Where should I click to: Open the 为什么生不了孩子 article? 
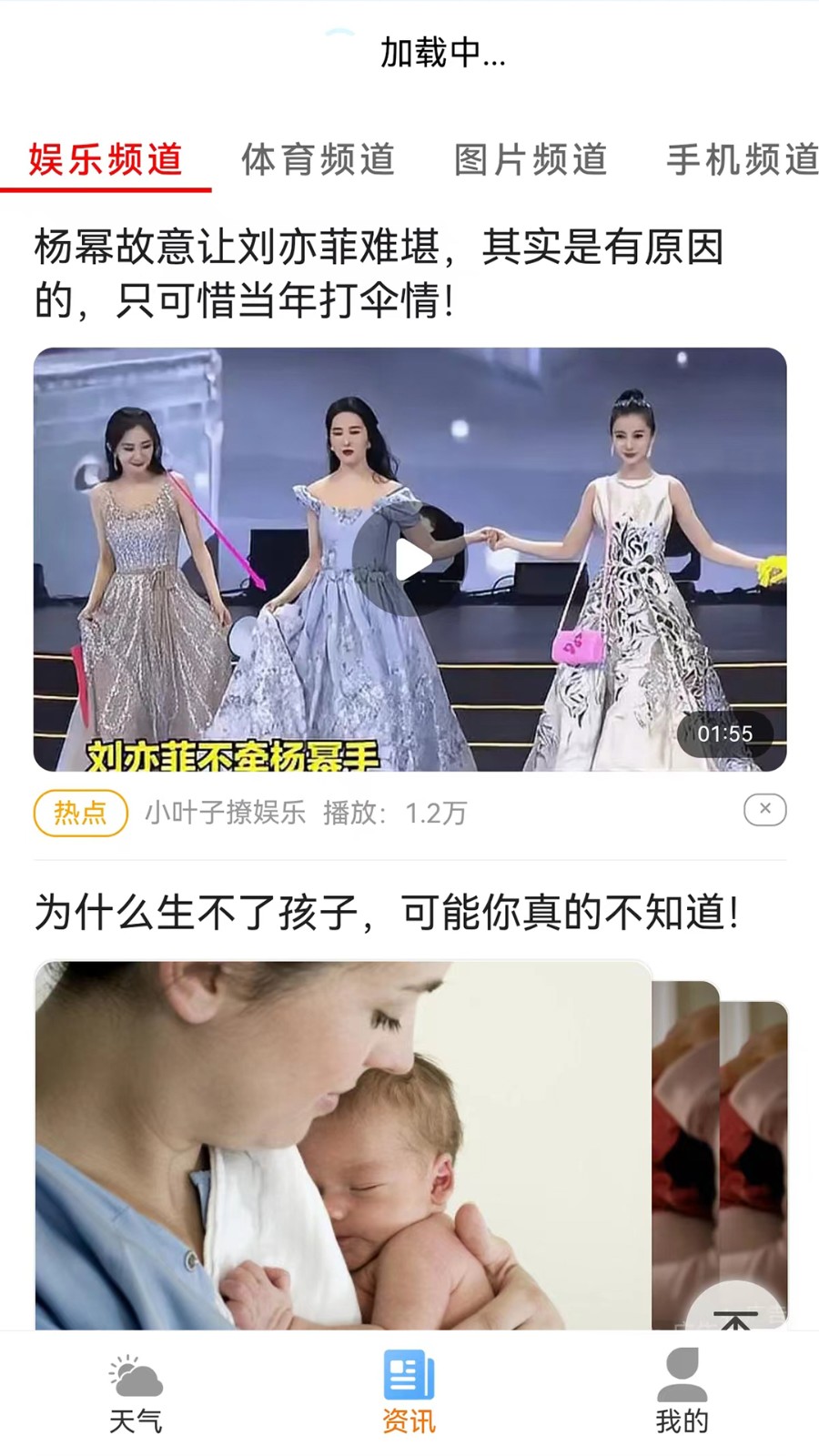click(386, 912)
